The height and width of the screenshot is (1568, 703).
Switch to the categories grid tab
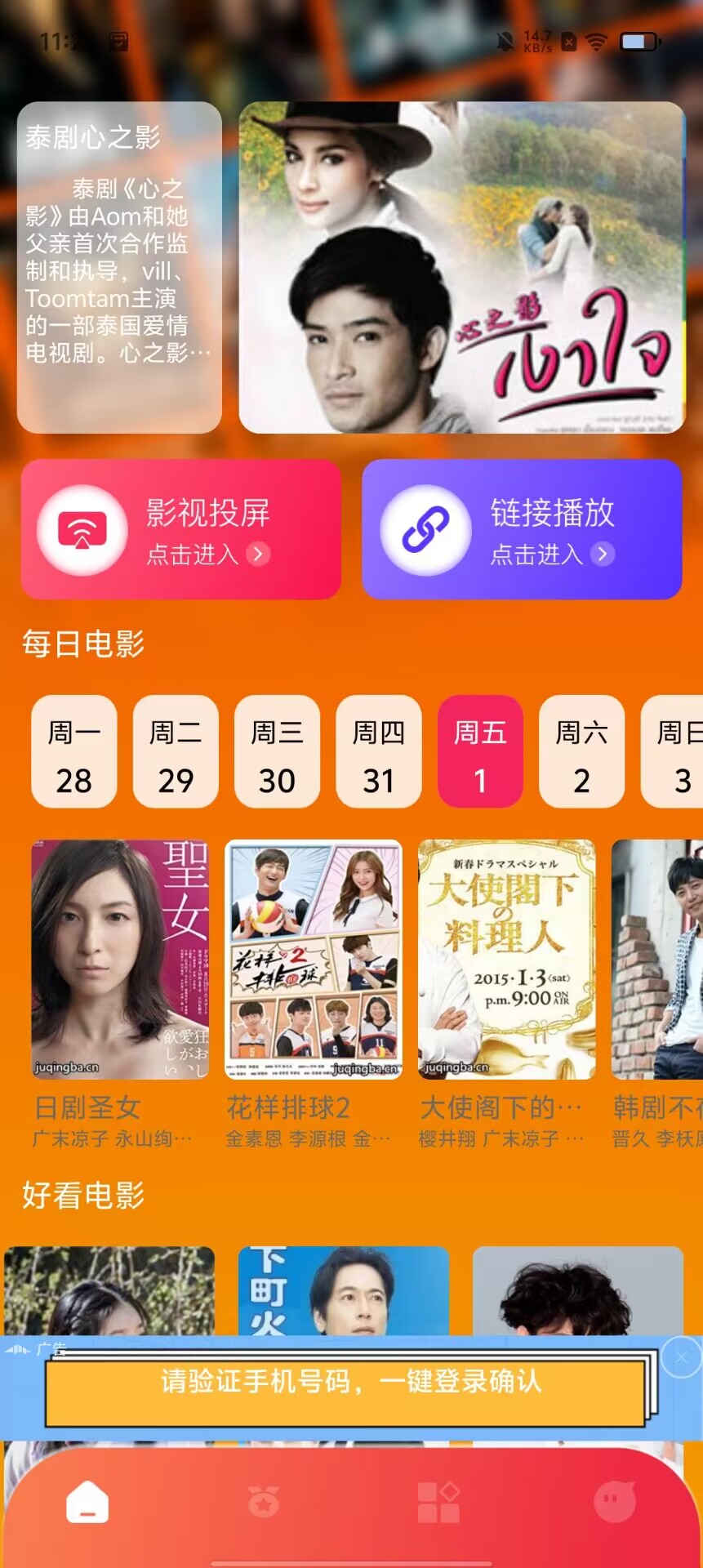point(438,1501)
